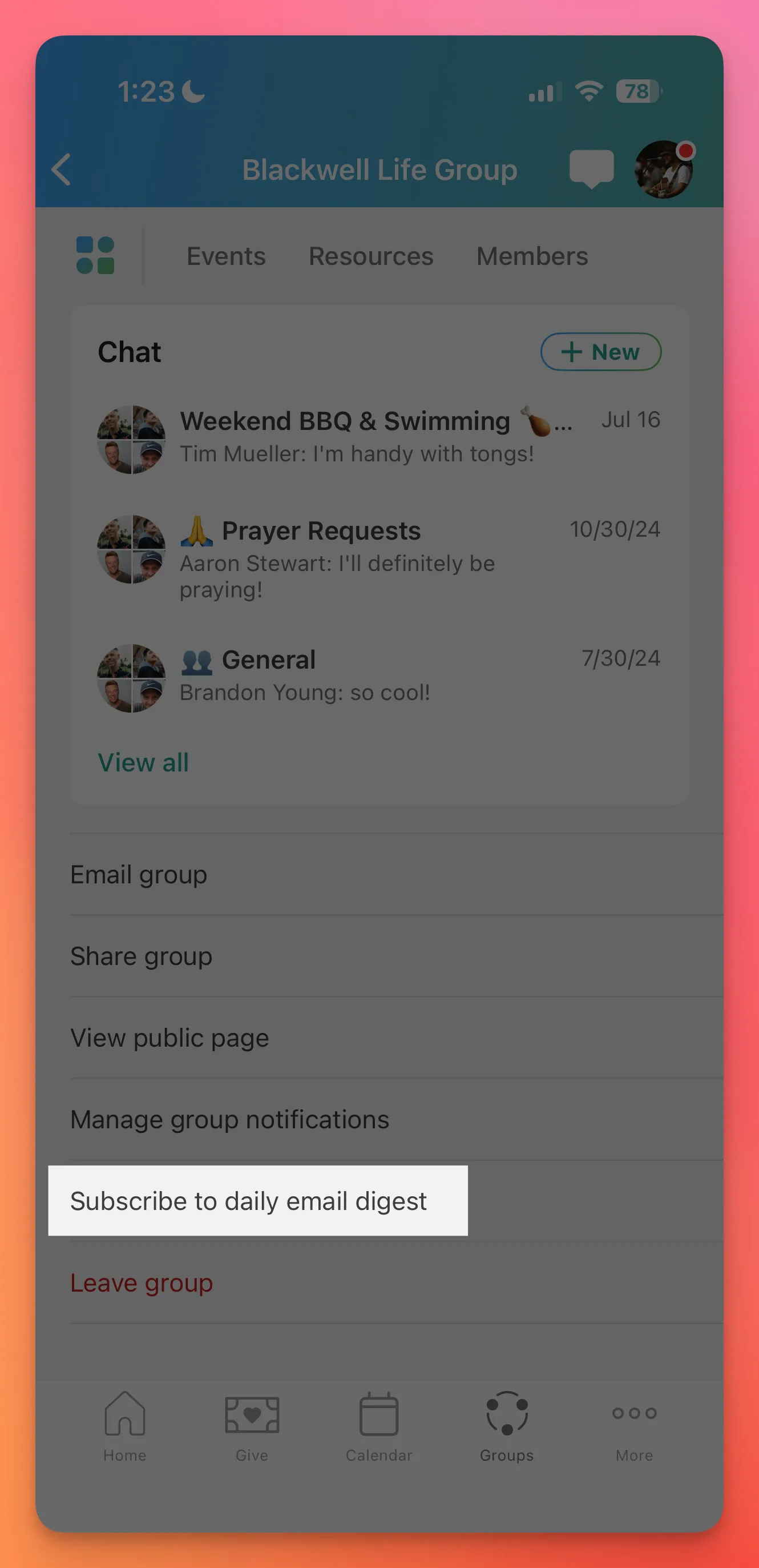Open the profile avatar
Screen dimensions: 759x1568
(664, 169)
